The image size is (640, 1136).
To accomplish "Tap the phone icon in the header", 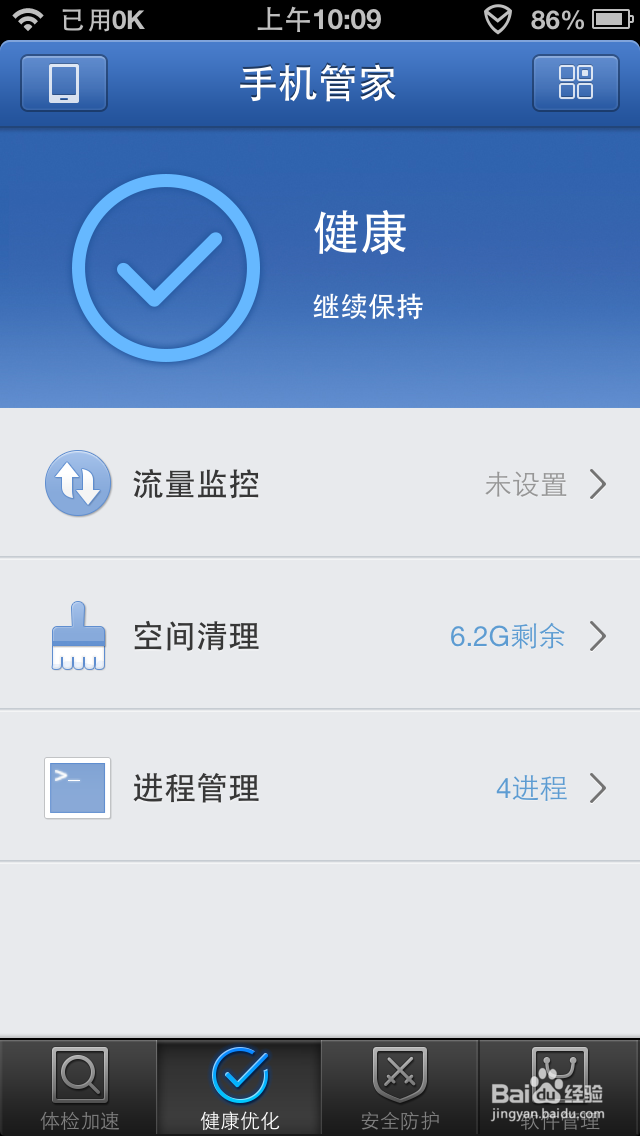I will (x=64, y=83).
